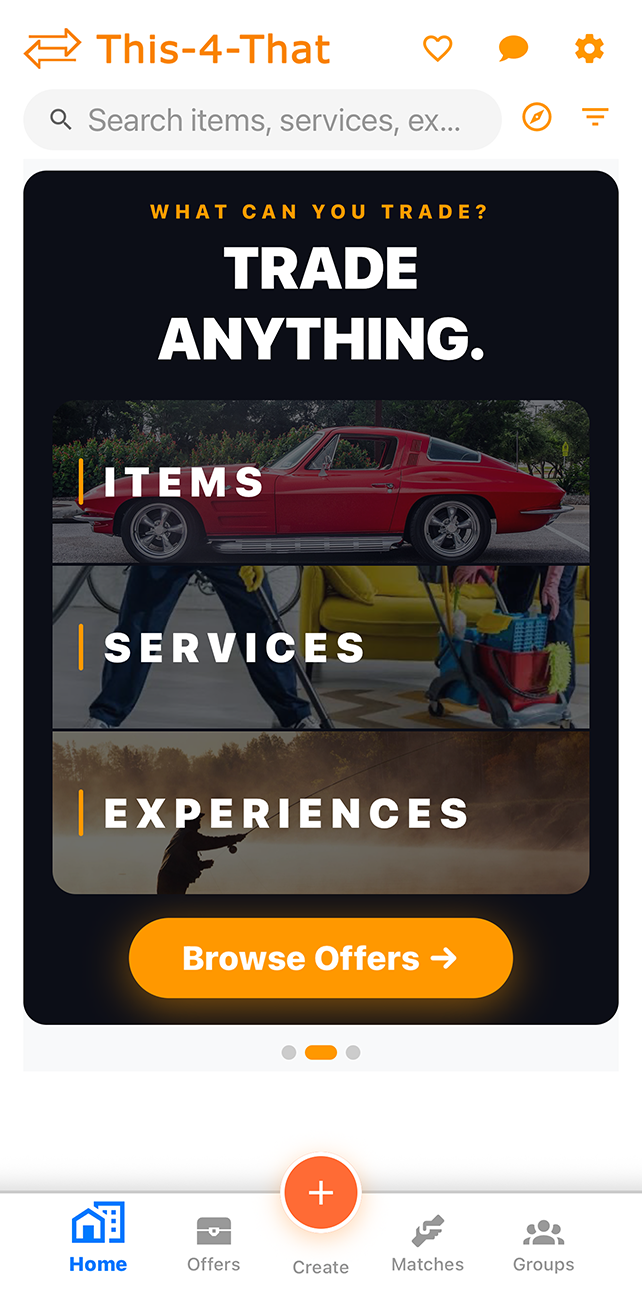Open messages via the chat bubble icon
Image resolution: width=642 pixels, height=1300 pixels.
[513, 48]
